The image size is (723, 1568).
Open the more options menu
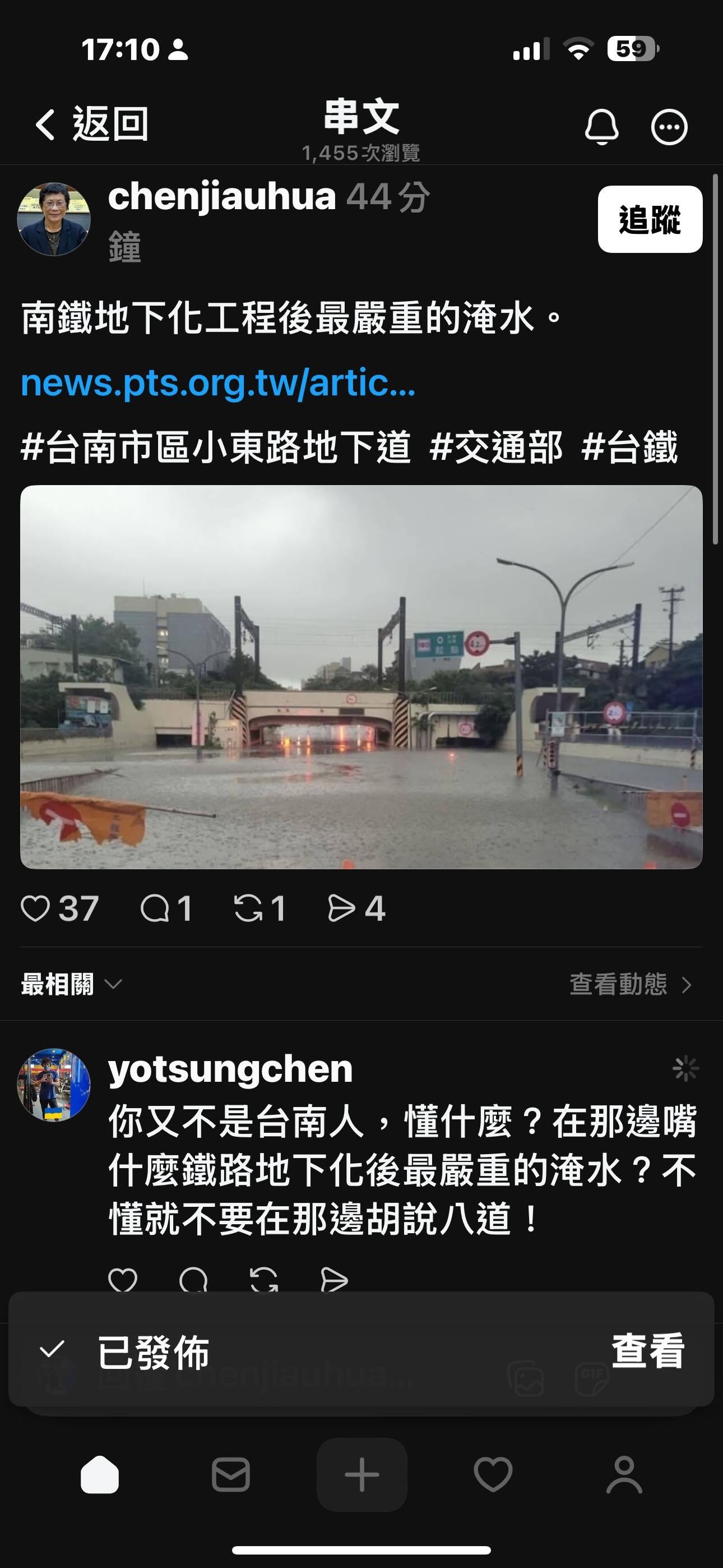[669, 127]
